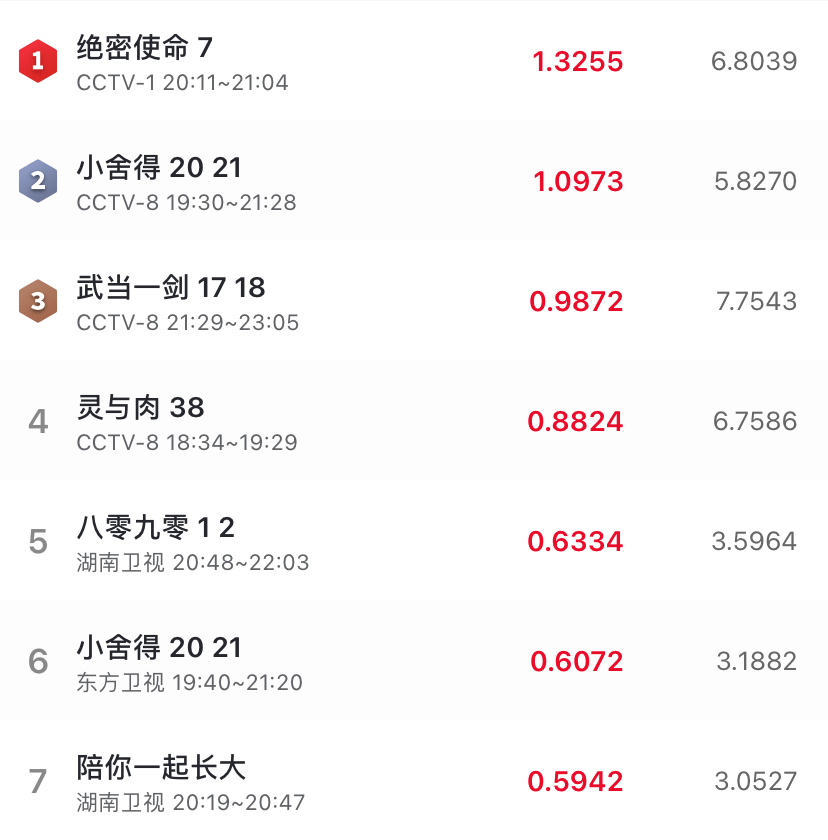
Task: Click the red rank 1 hexagon badge
Action: [x=37, y=60]
